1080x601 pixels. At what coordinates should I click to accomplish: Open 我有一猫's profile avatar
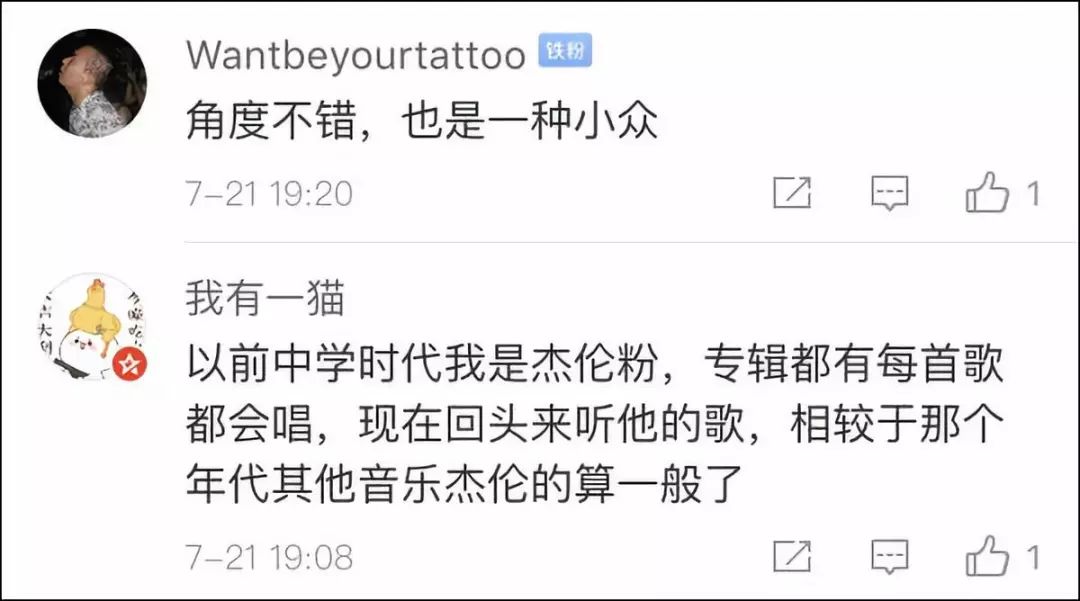click(92, 326)
